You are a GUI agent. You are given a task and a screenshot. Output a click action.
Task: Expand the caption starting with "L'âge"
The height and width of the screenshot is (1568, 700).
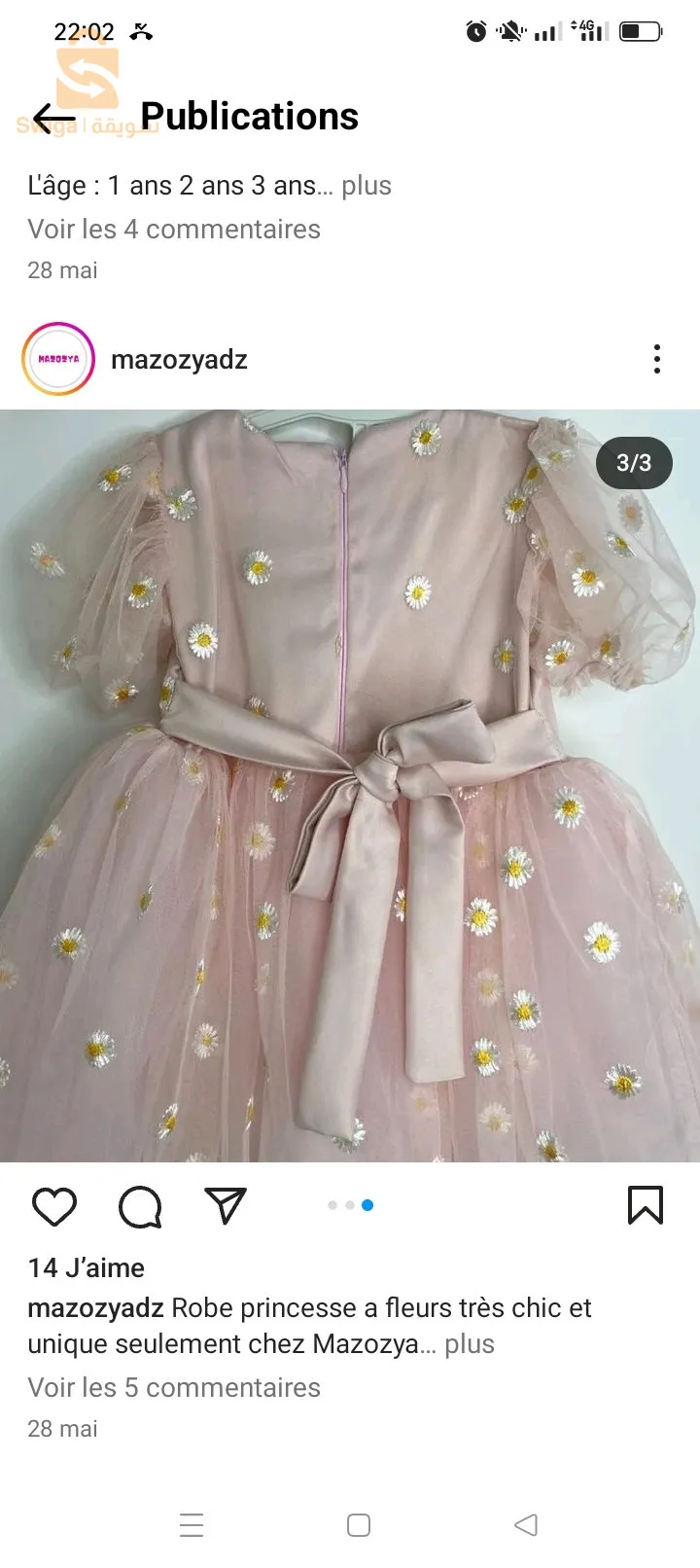(367, 186)
